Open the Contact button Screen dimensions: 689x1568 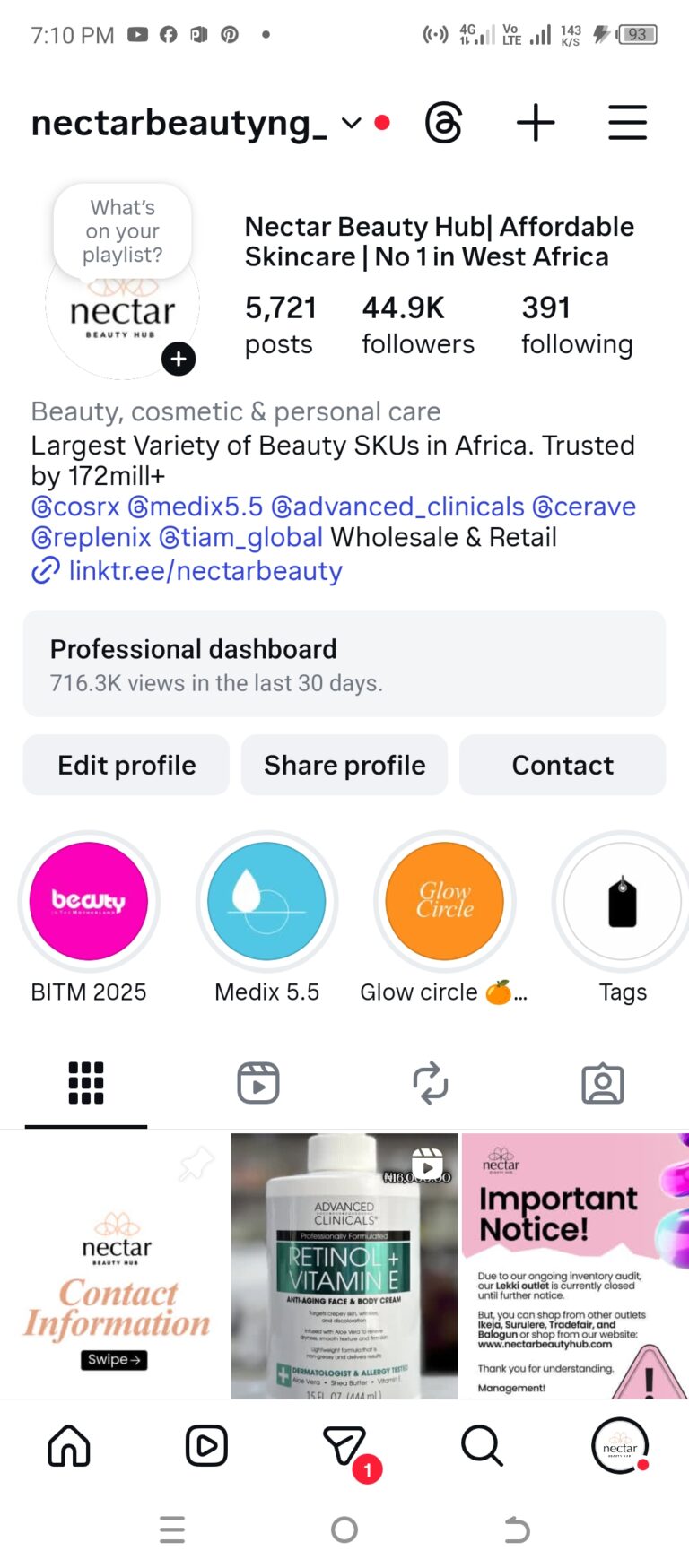(563, 765)
